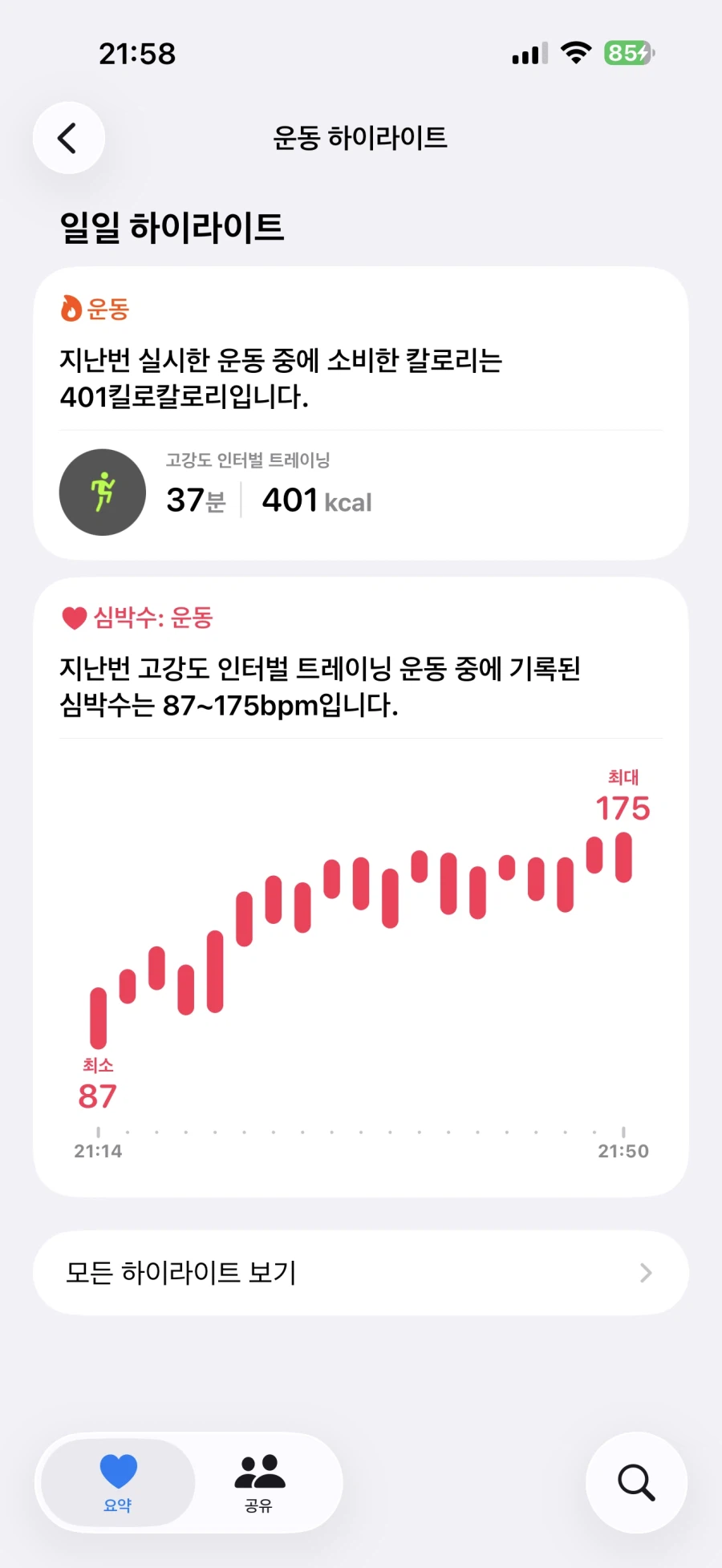Tap the 21:14 timeline label on the chart
The image size is (722, 1568).
98,1150
